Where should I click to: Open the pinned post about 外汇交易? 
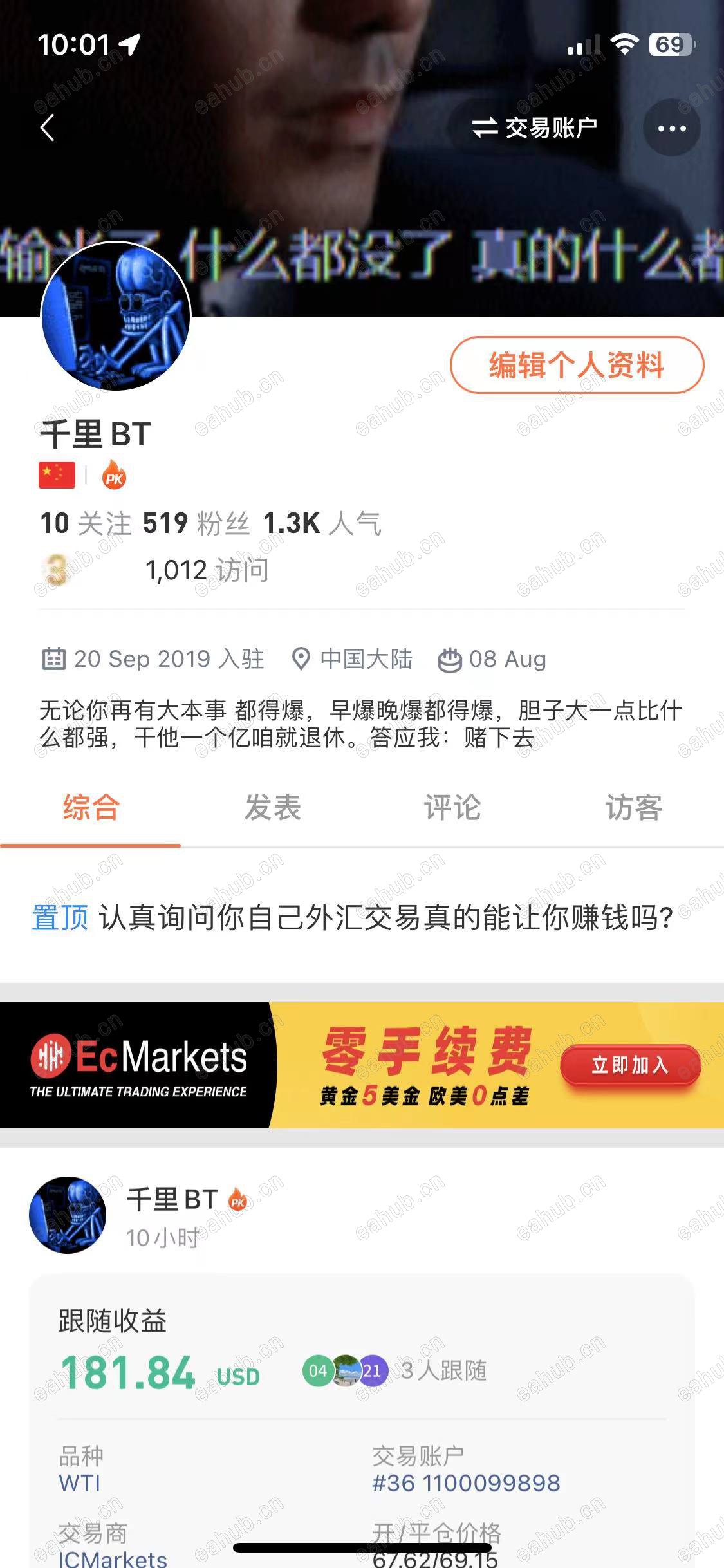(385, 917)
